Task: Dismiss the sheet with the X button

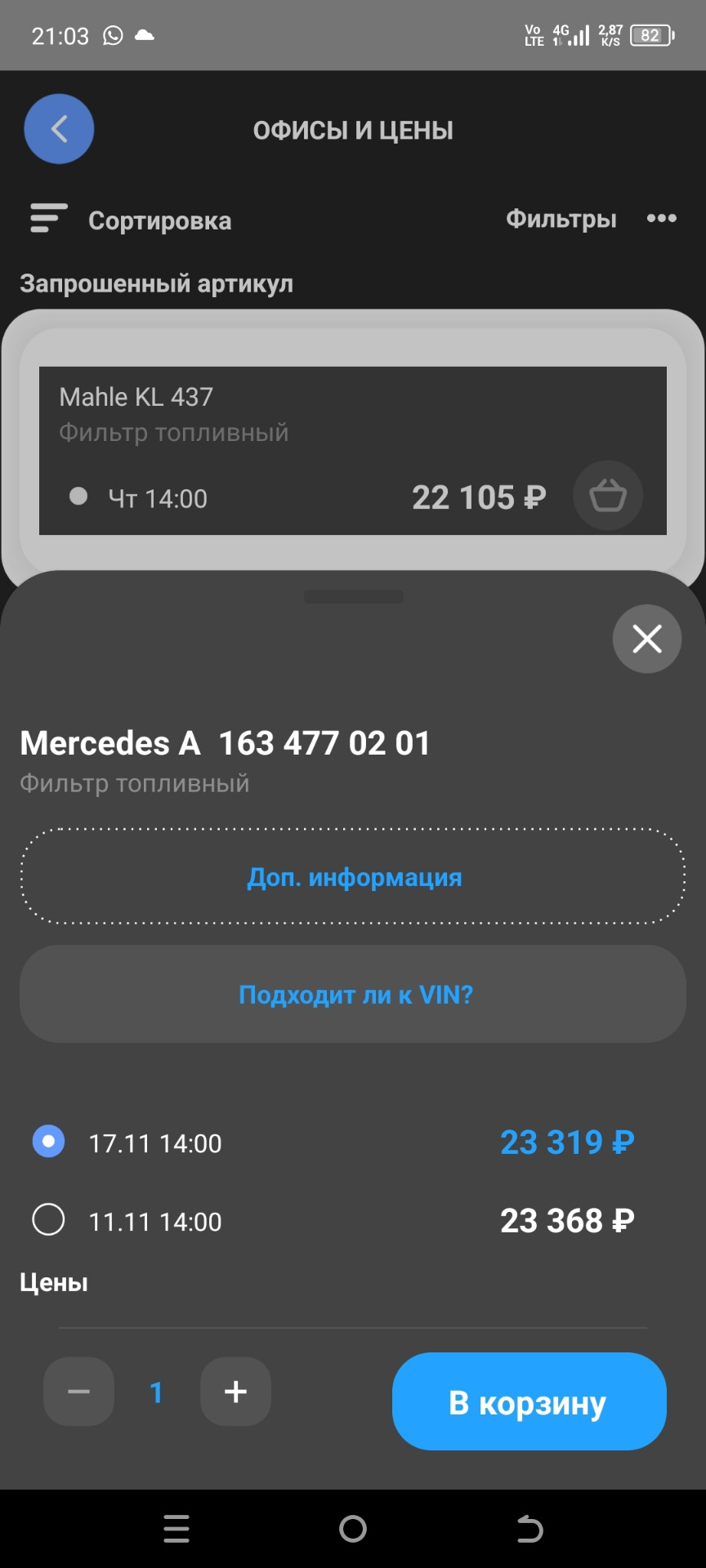Action: tap(646, 639)
